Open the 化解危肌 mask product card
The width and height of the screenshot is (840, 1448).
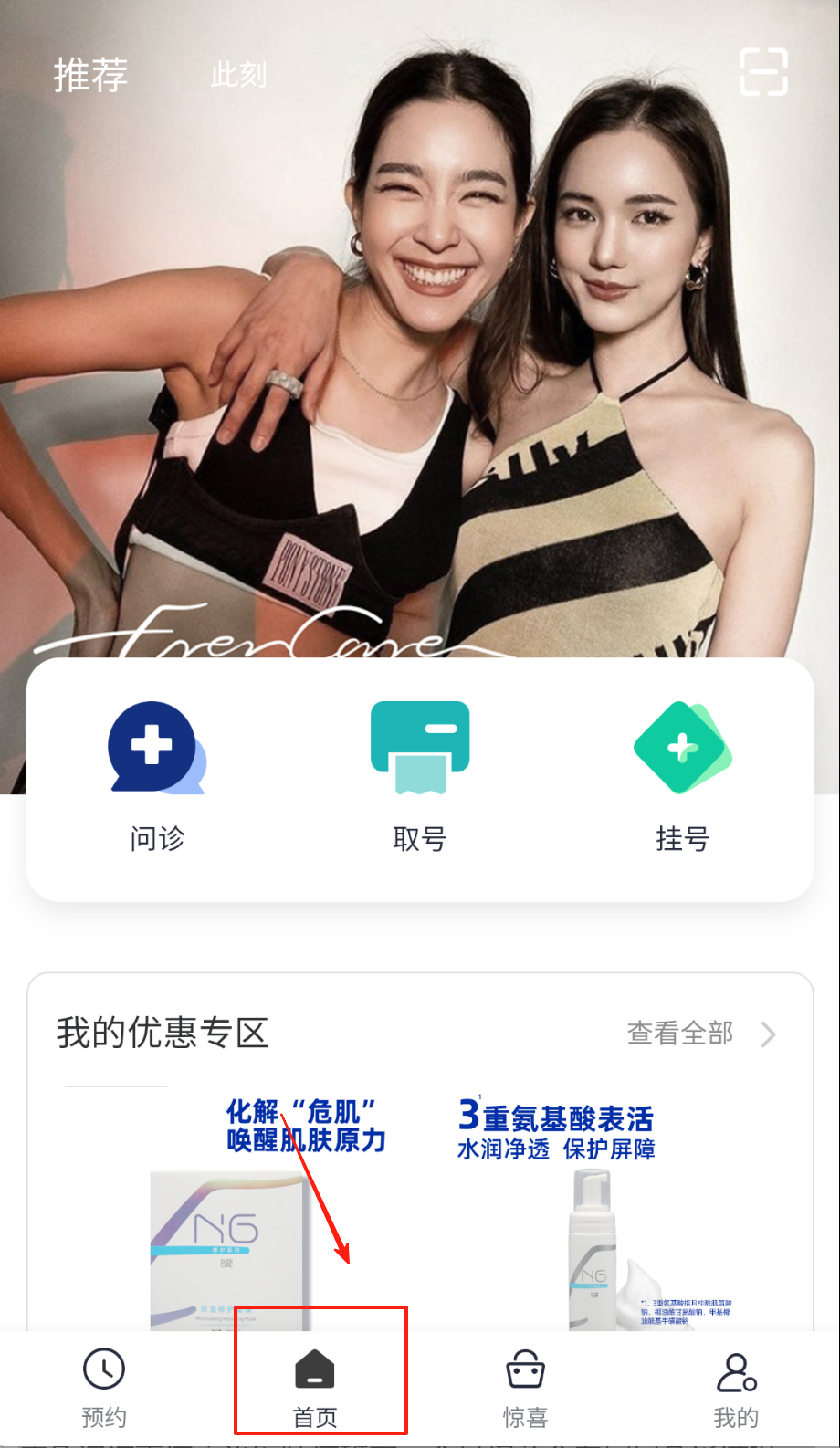(x=274, y=1214)
